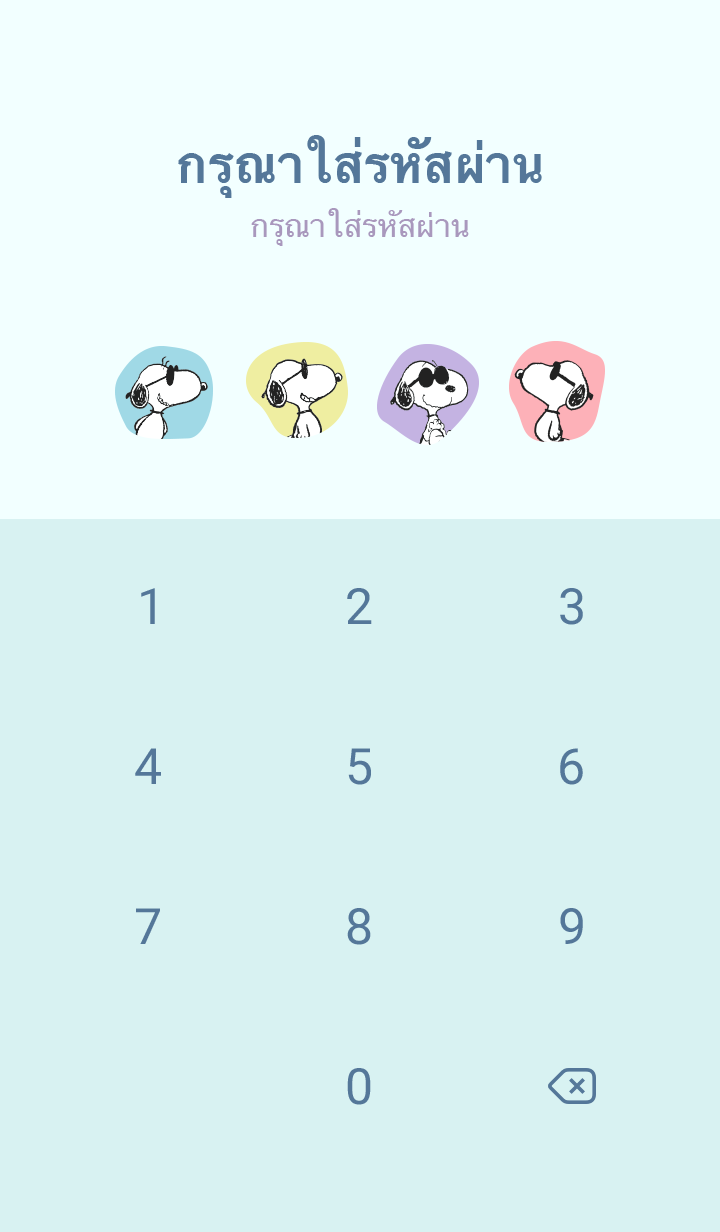Tap number 2 on the keypad
The height and width of the screenshot is (1232, 720).
(x=359, y=607)
